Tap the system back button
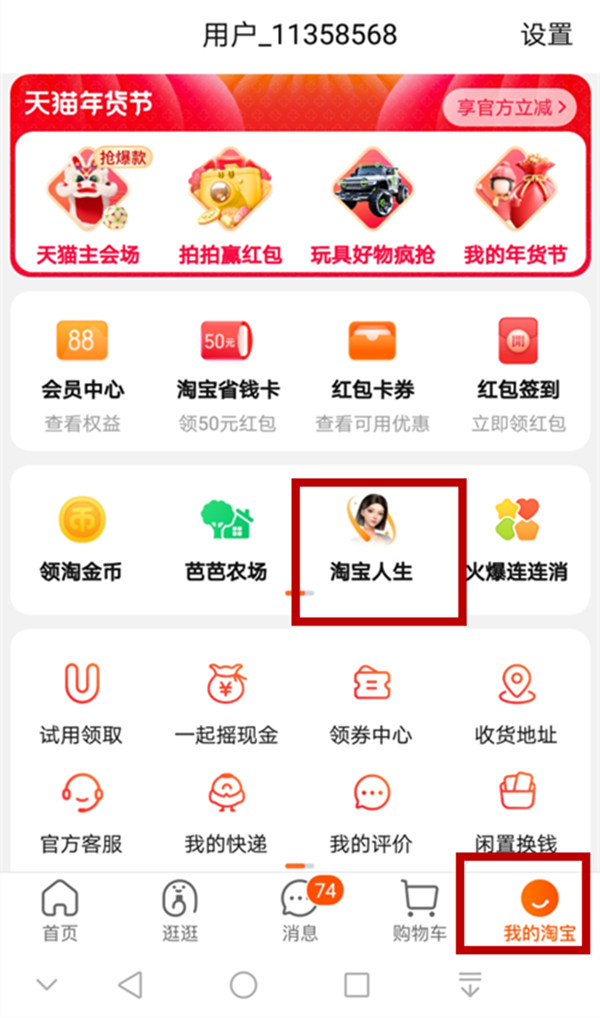 pos(130,986)
